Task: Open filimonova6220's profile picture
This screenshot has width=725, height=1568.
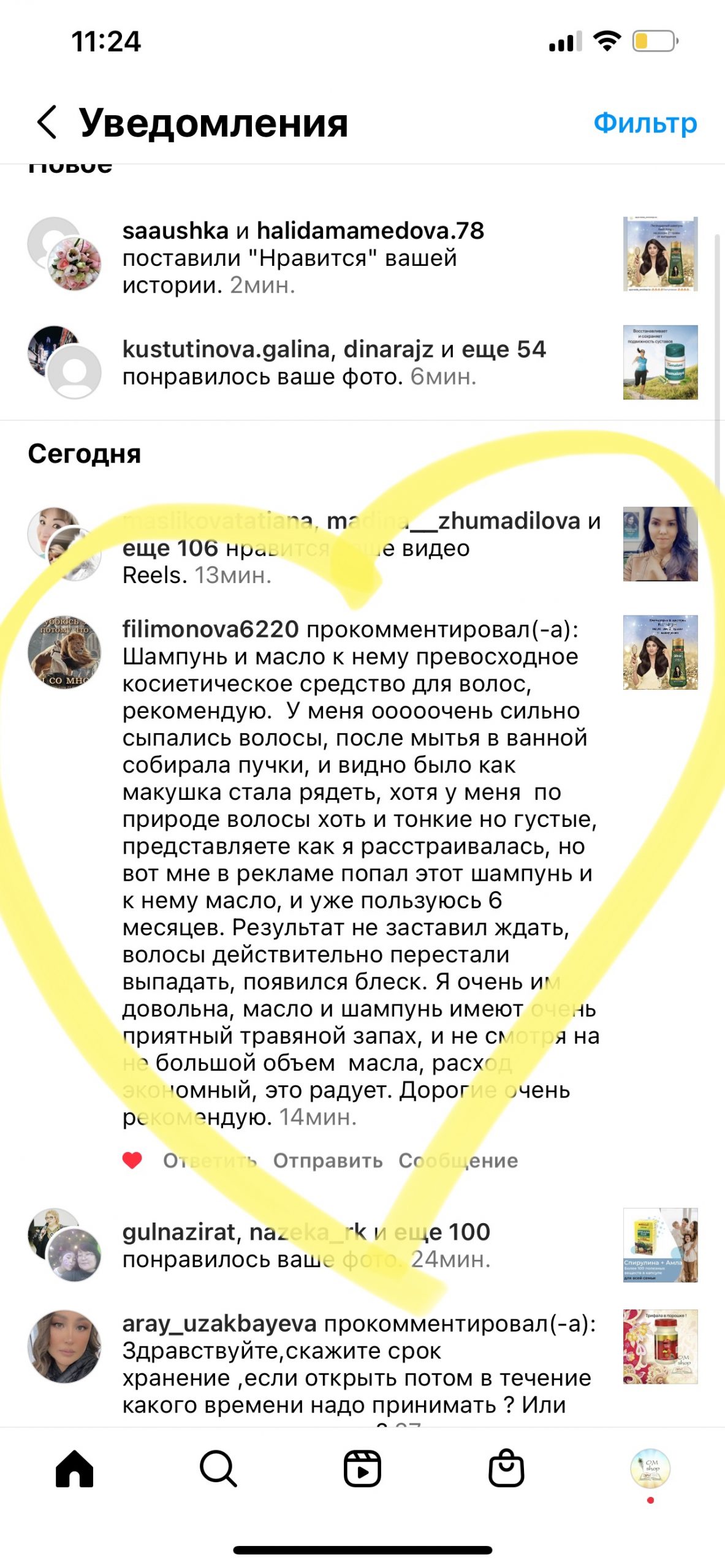Action: (64, 652)
